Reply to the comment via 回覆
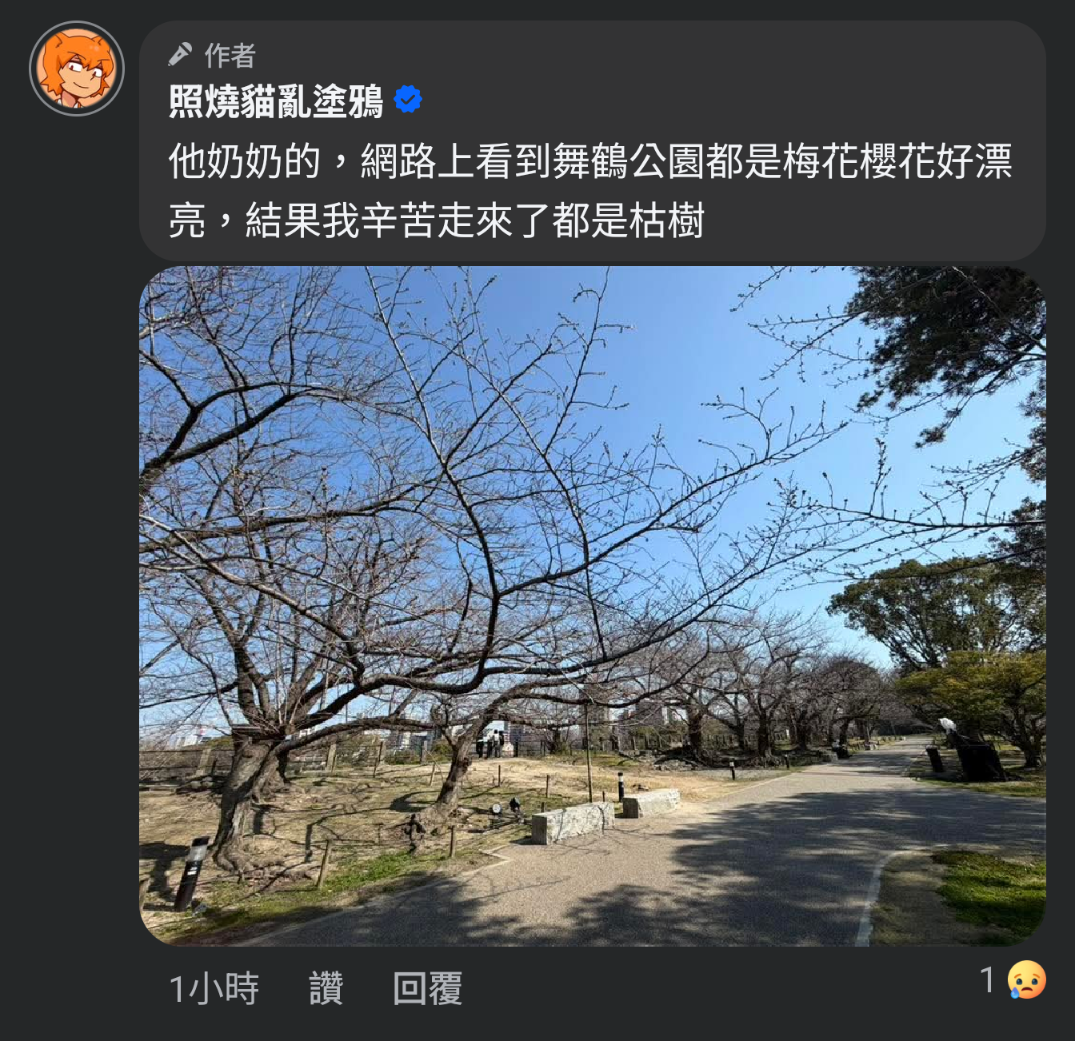This screenshot has height=1041, width=1075. (428, 990)
